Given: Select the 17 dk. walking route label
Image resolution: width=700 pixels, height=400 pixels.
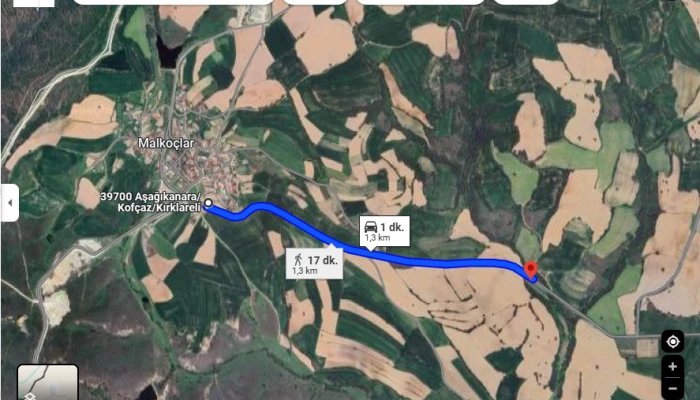Looking at the screenshot, I should tap(315, 263).
